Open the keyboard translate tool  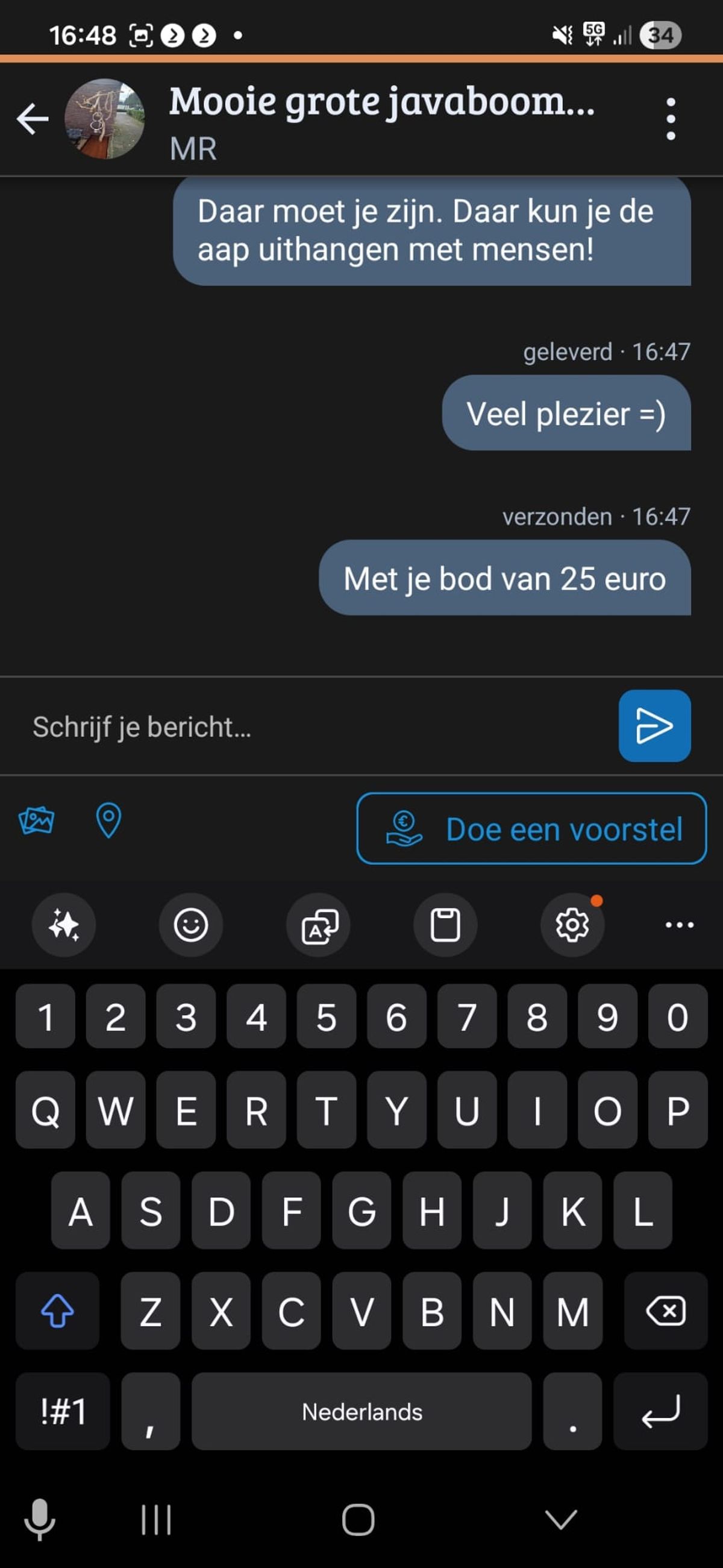(319, 925)
